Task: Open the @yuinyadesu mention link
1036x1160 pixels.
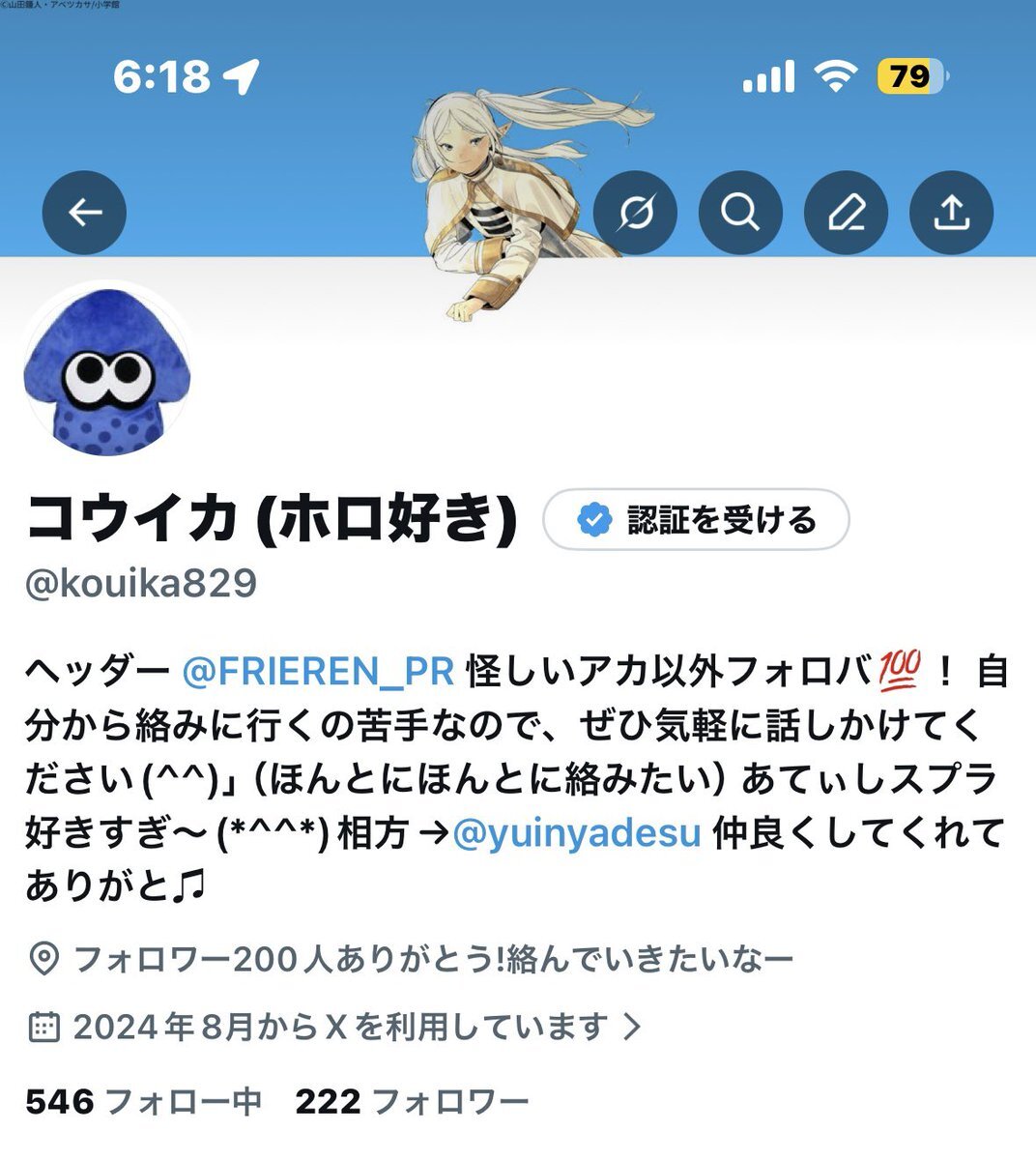Action: [576, 832]
